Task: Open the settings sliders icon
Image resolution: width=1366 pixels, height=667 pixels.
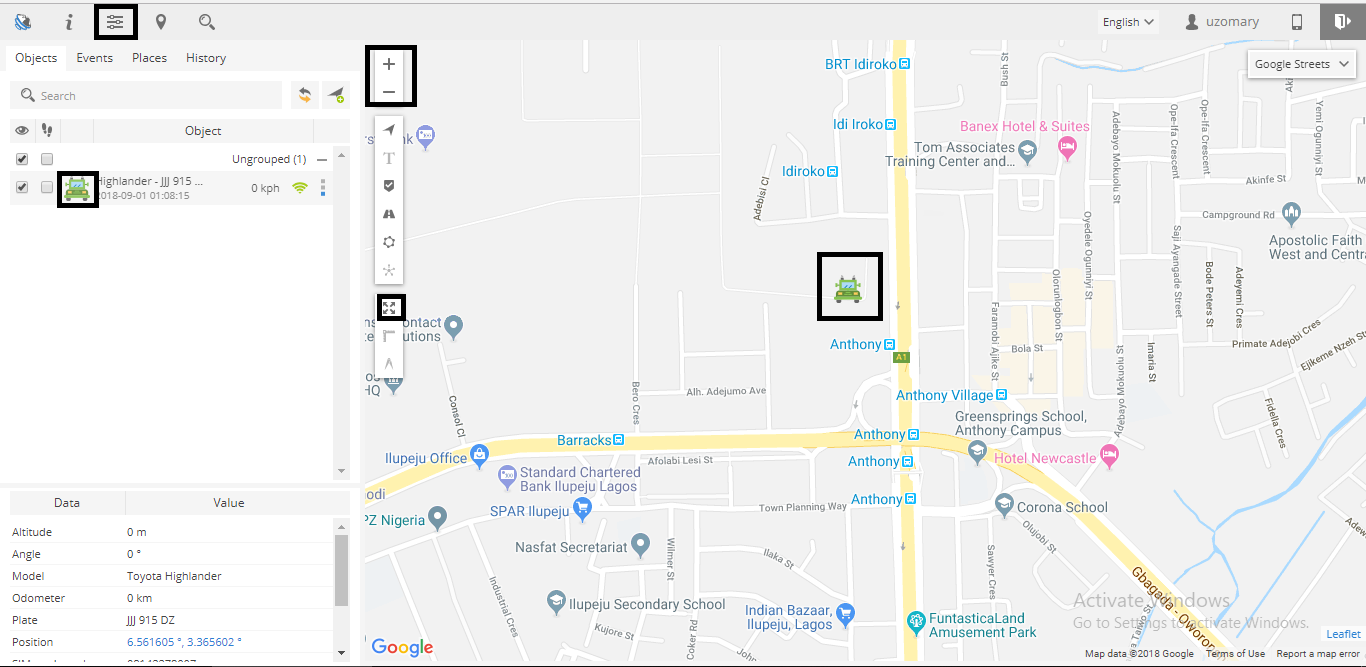Action: 115,21
